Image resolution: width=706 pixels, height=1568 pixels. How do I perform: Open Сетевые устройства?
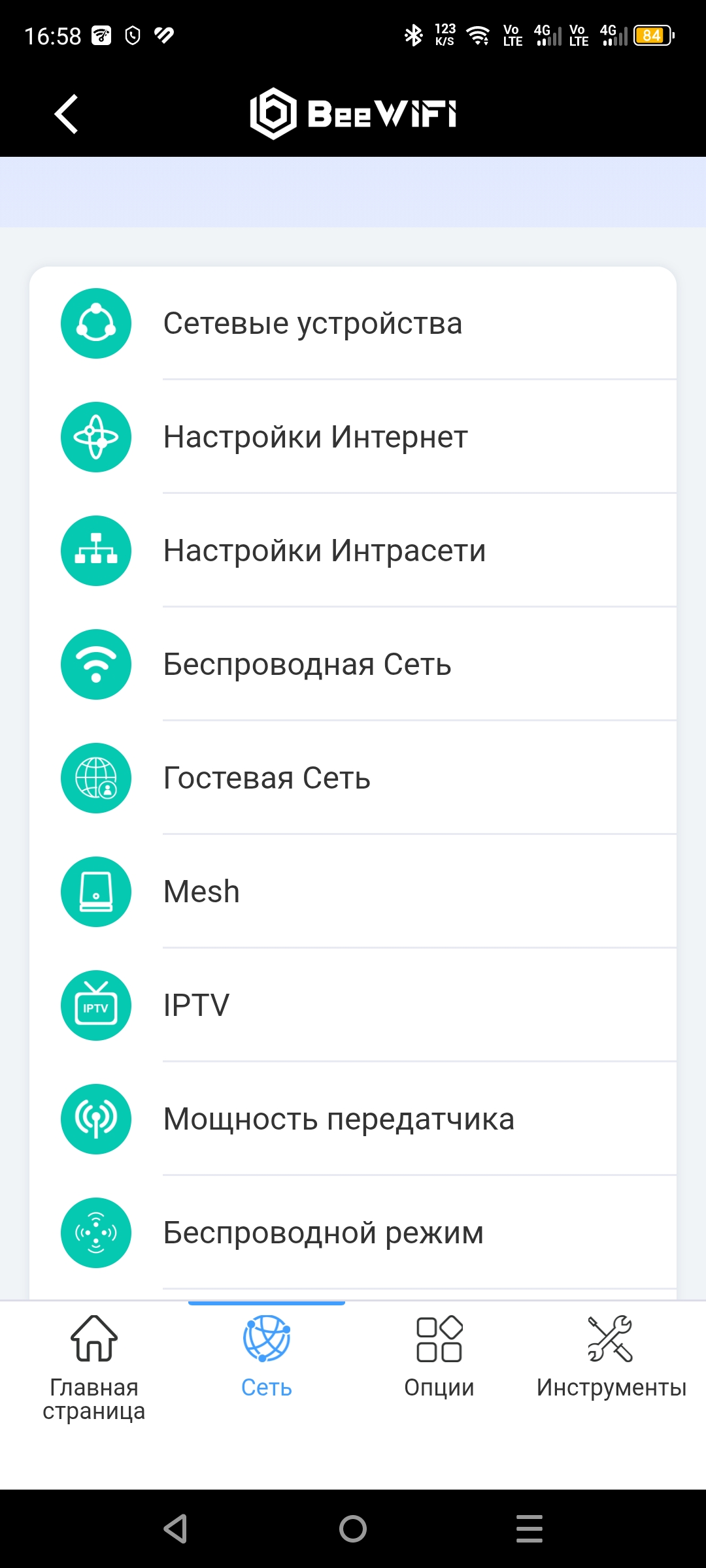pos(353,323)
